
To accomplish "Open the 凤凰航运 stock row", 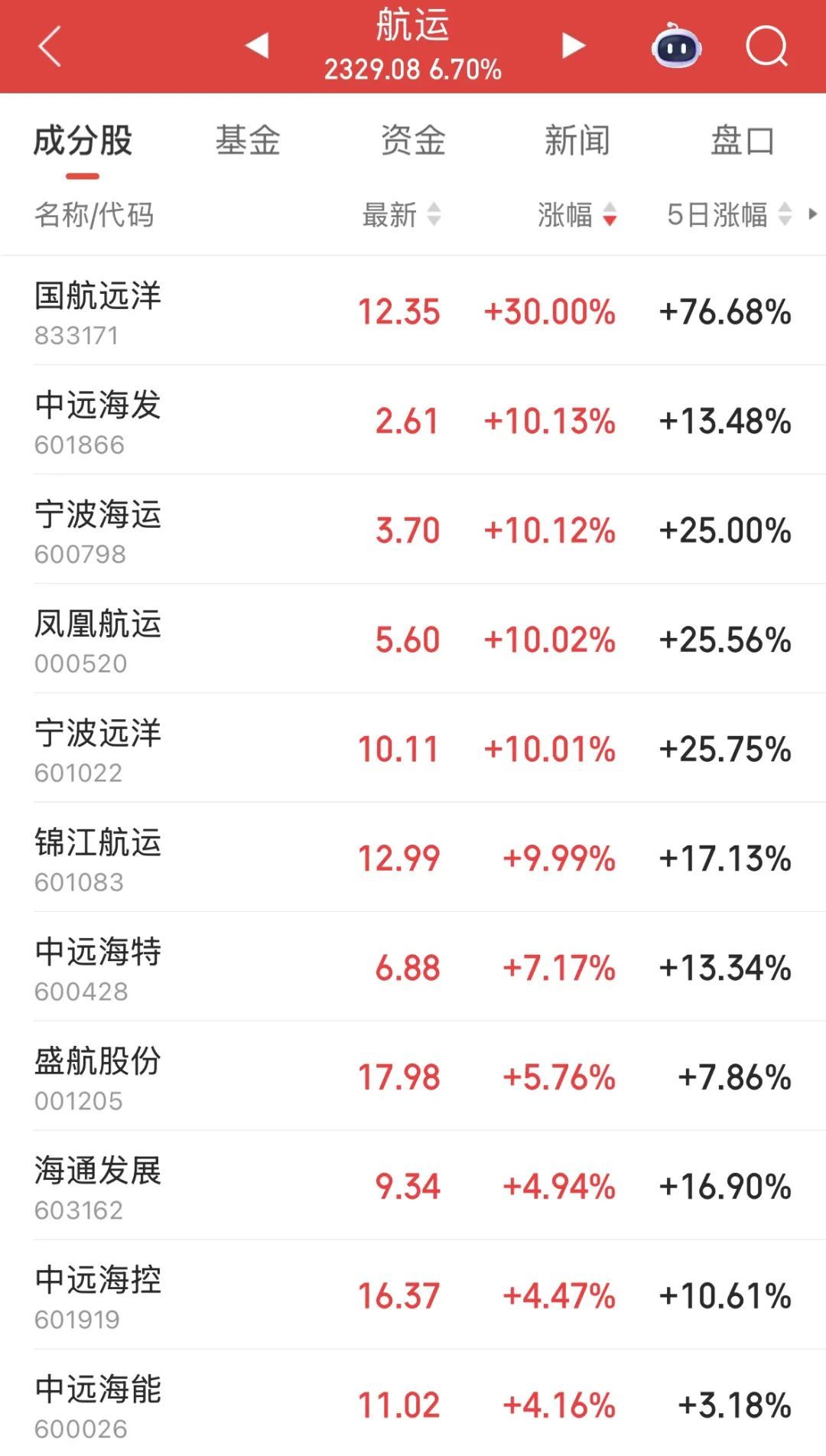I will [98, 640].
